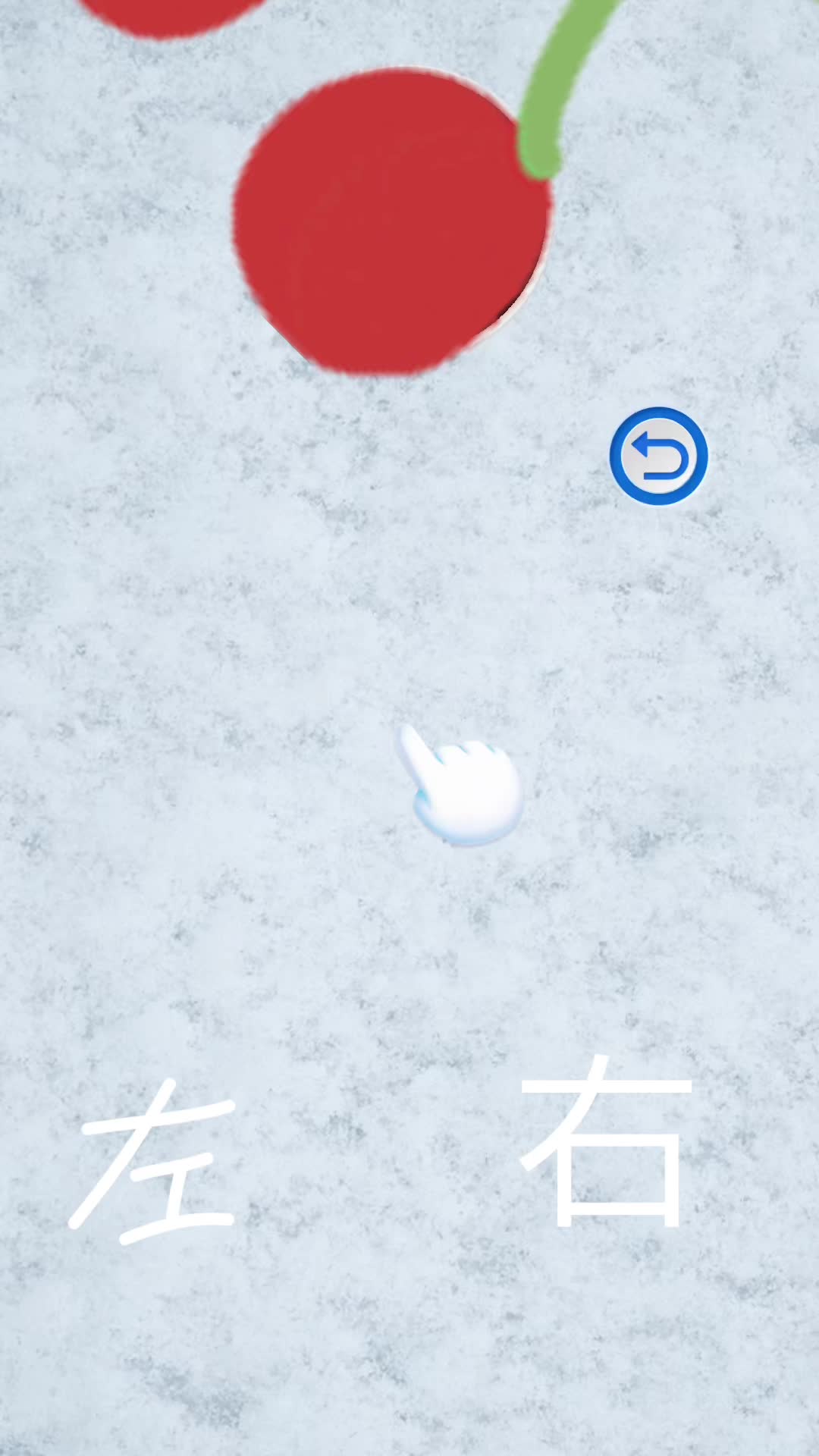Tap the blue return arrow icon
The image size is (819, 1456).
(x=658, y=456)
